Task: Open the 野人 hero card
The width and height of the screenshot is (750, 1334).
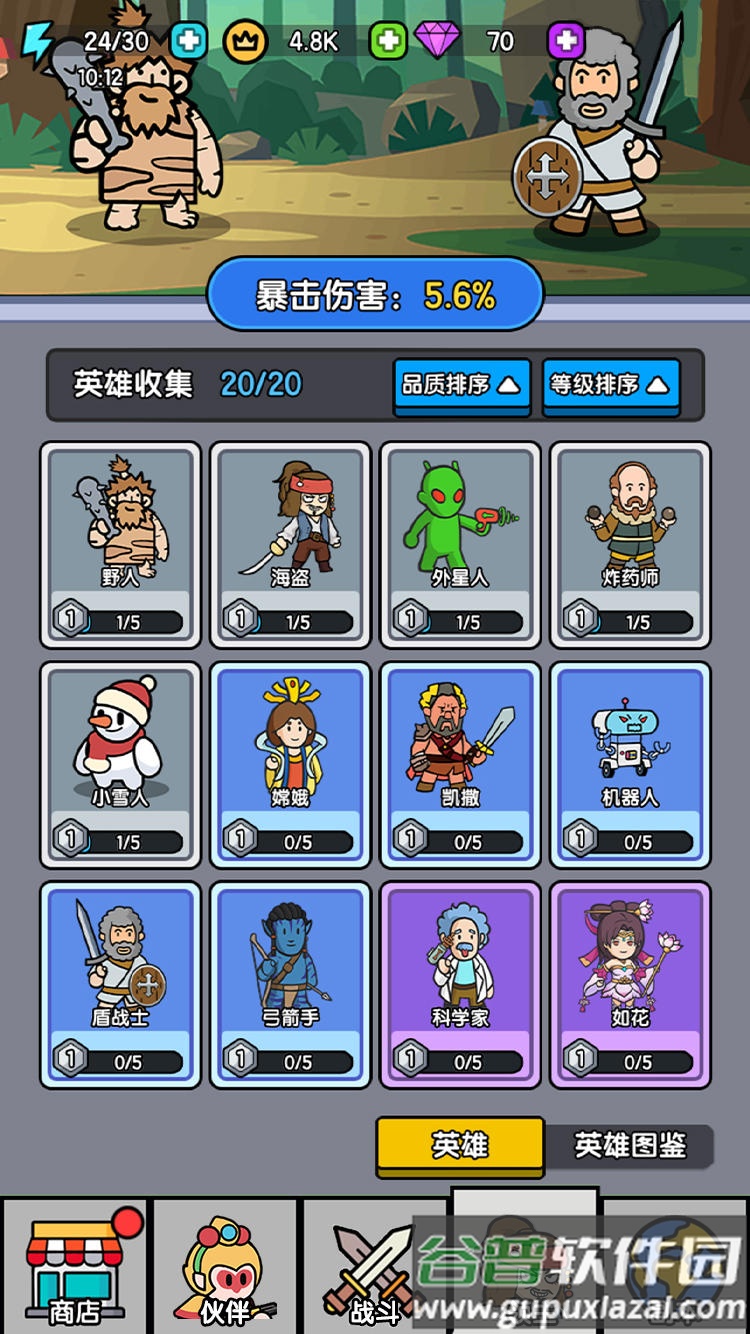Action: 121,545
